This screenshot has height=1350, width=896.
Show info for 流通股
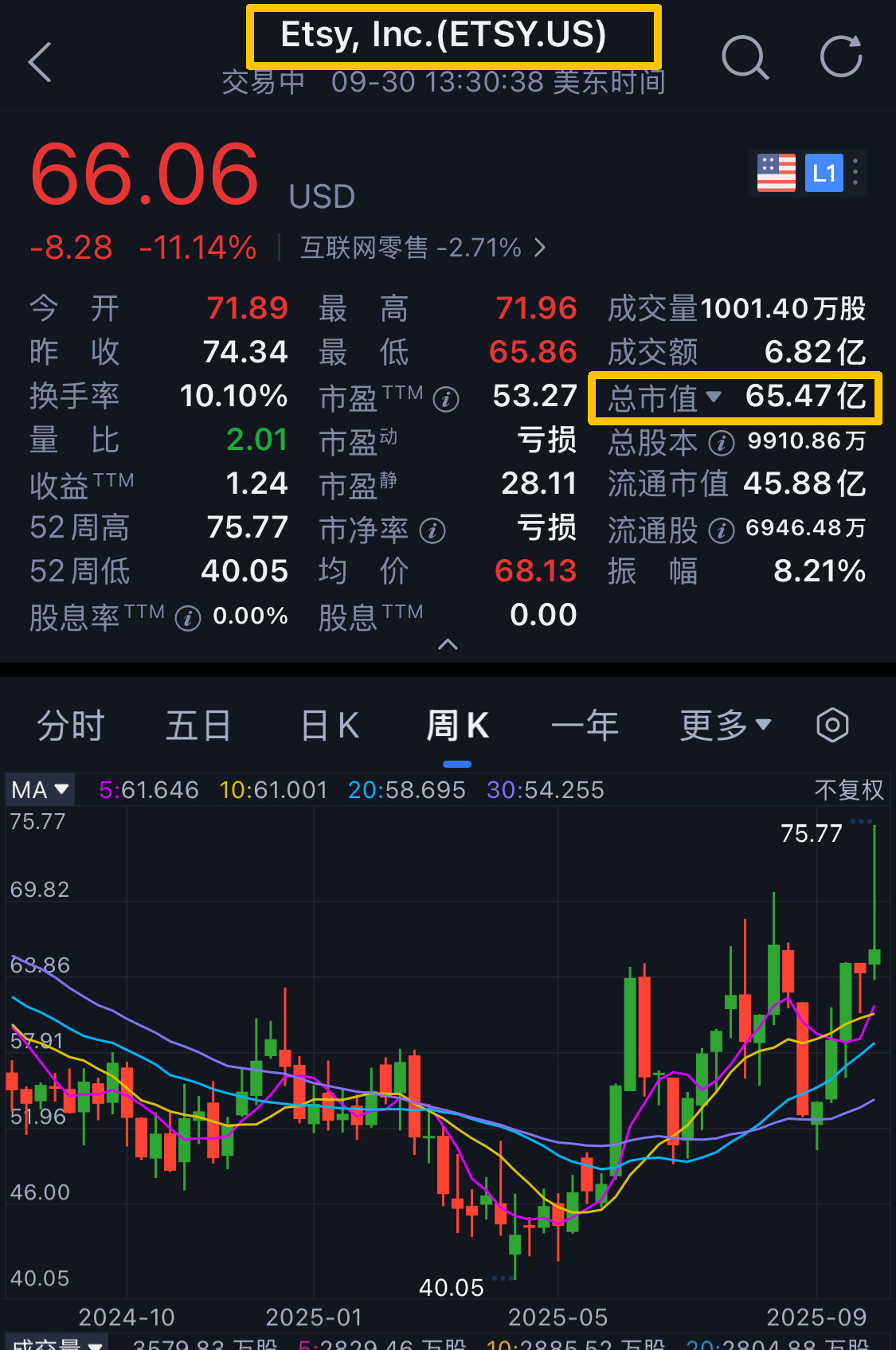(x=722, y=530)
